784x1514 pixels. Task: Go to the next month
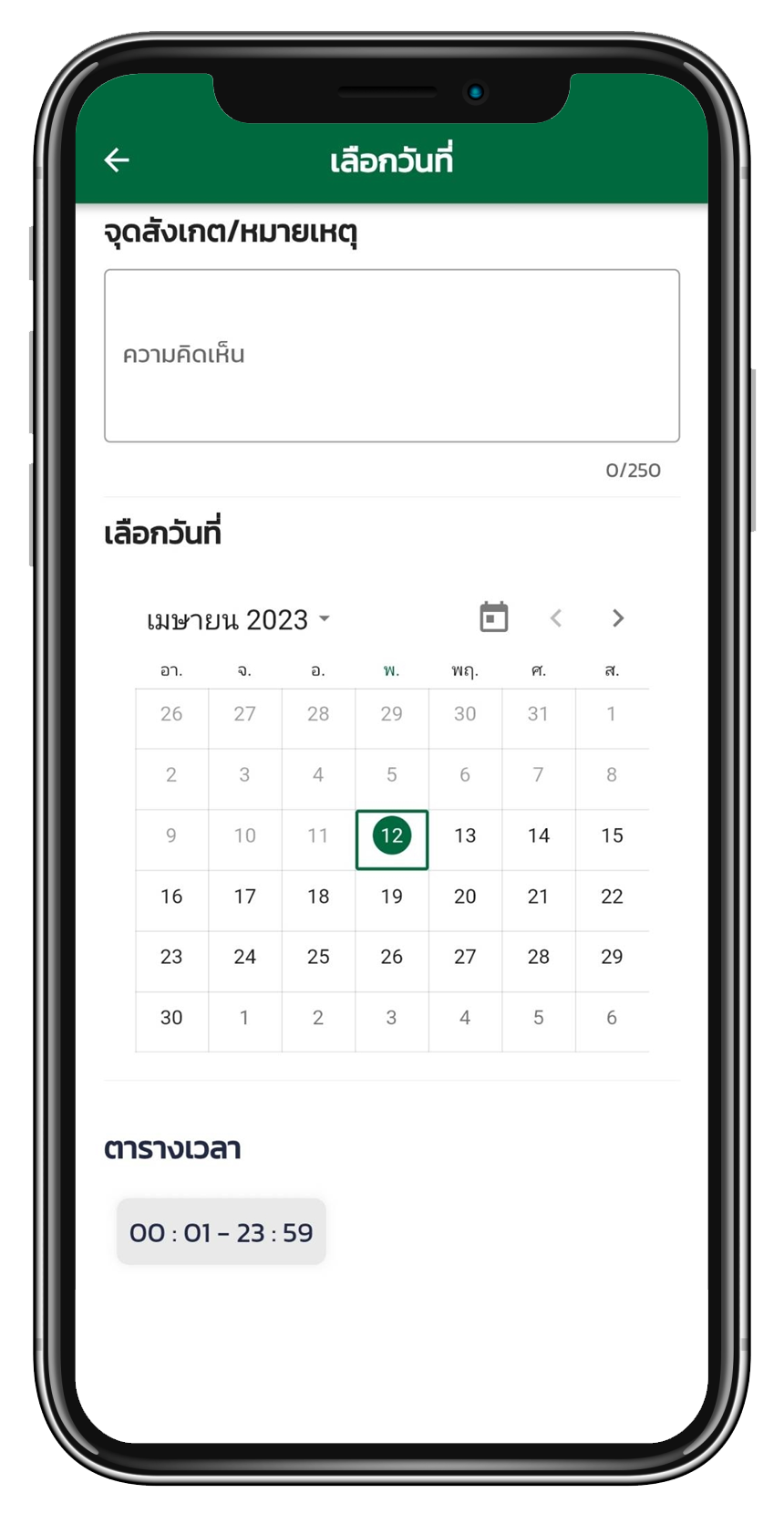(x=618, y=618)
